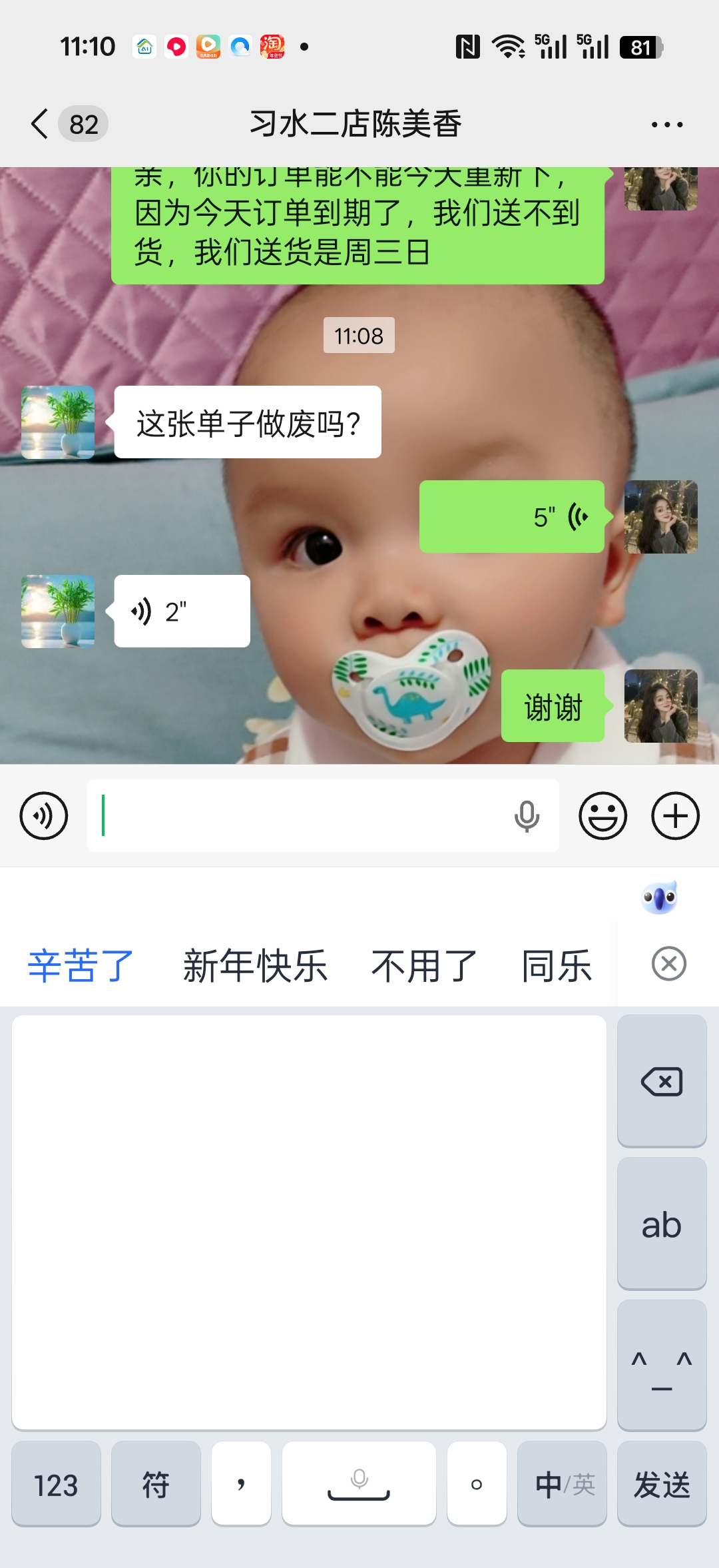The width and height of the screenshot is (719, 1568).
Task: Play the 5-second voice message
Action: coord(511,517)
